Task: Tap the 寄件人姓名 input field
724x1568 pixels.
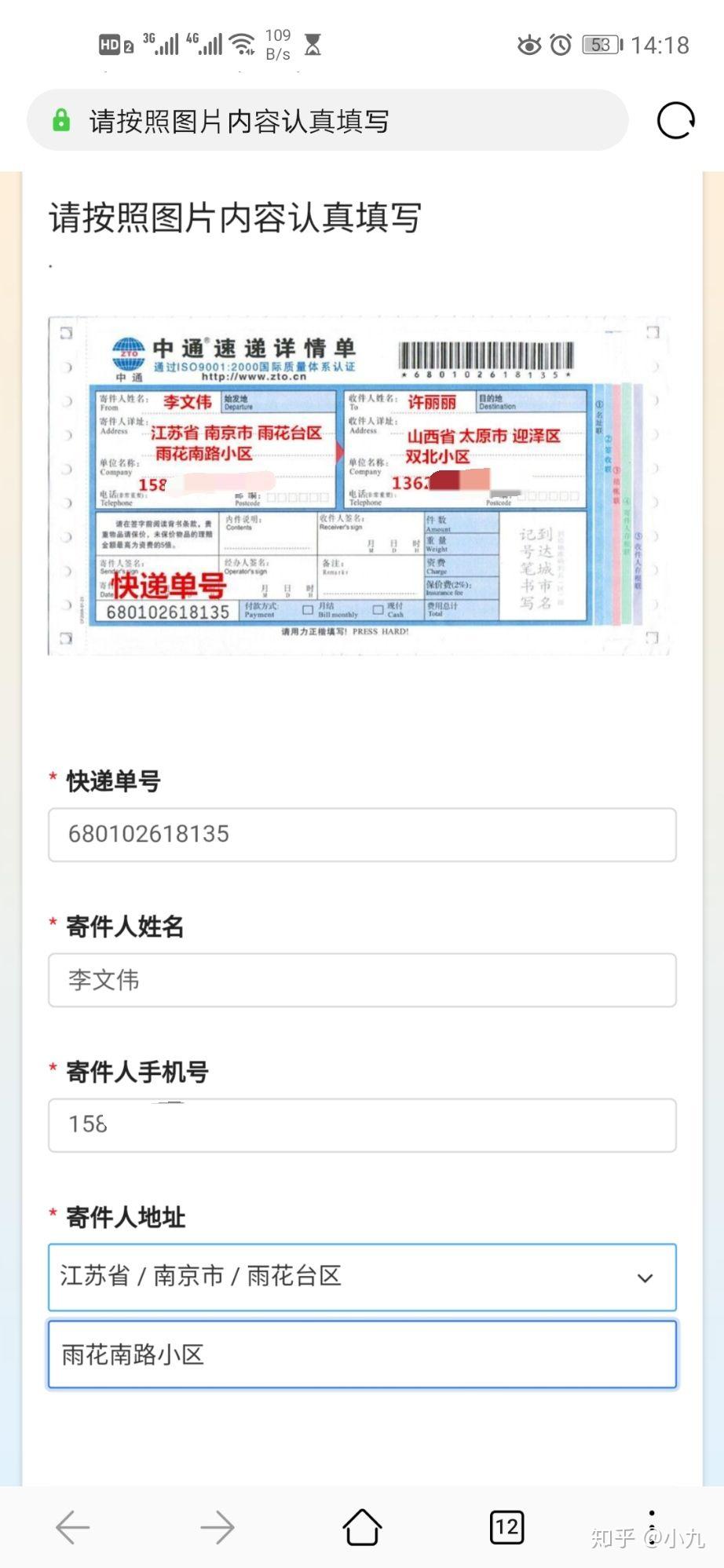Action: 362,980
